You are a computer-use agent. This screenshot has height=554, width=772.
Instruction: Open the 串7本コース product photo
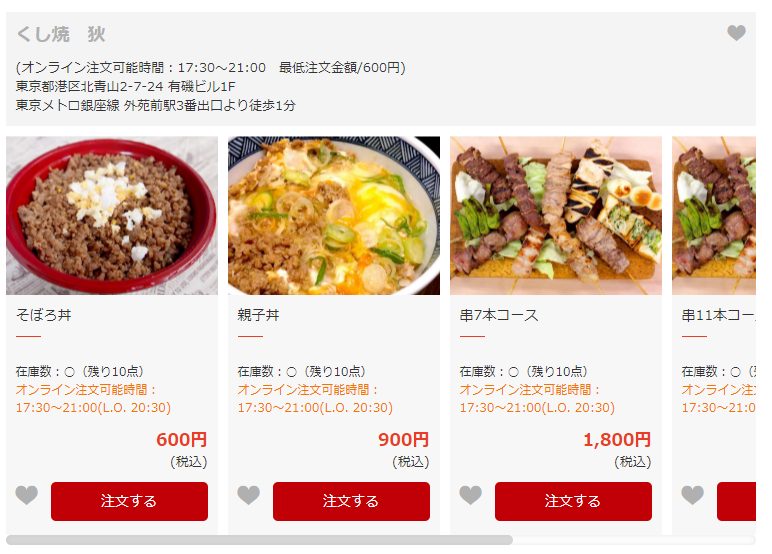[556, 216]
